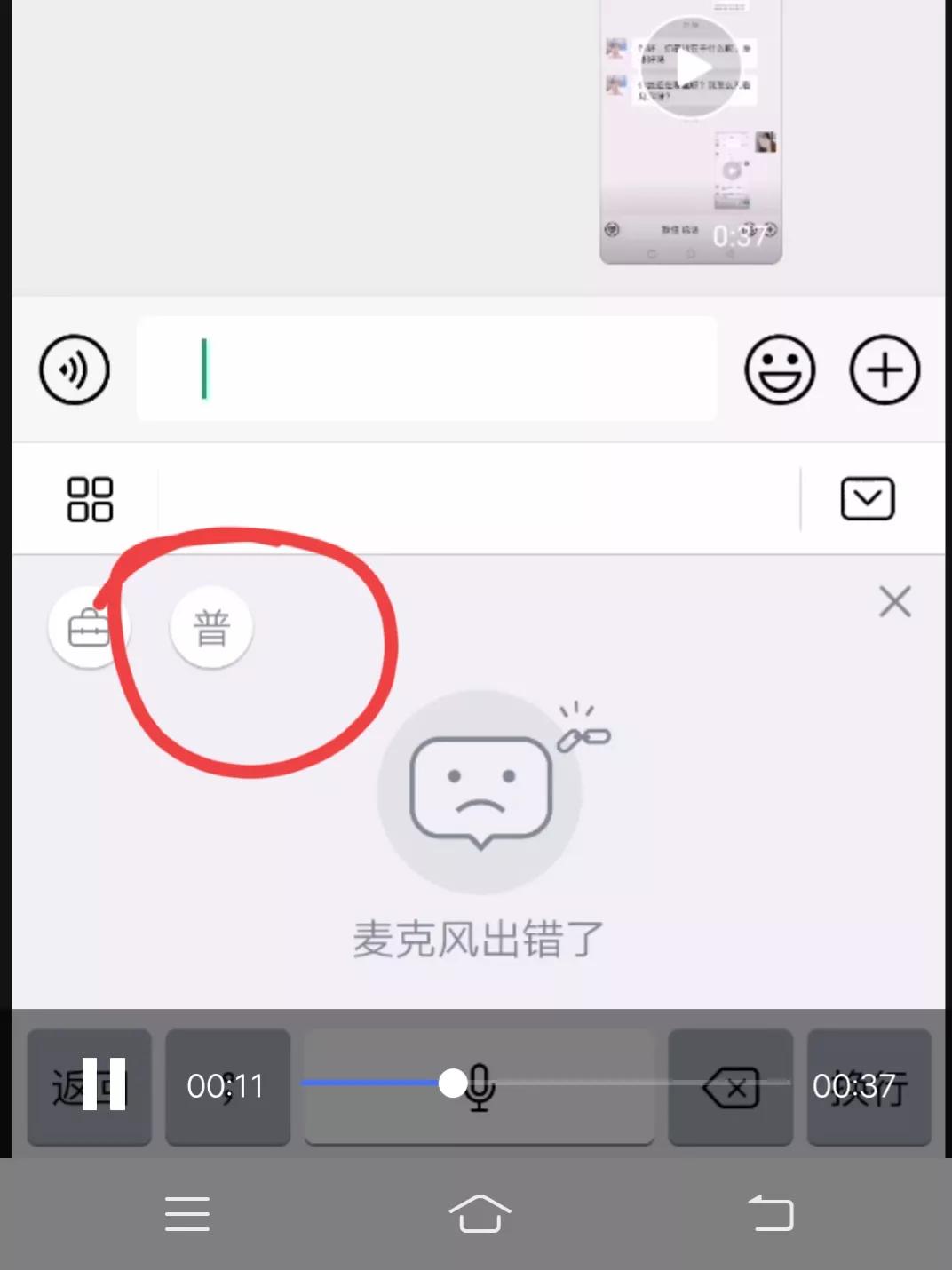Collapse the keyboard using the chevron icon
The image size is (952, 1270).
point(867,499)
